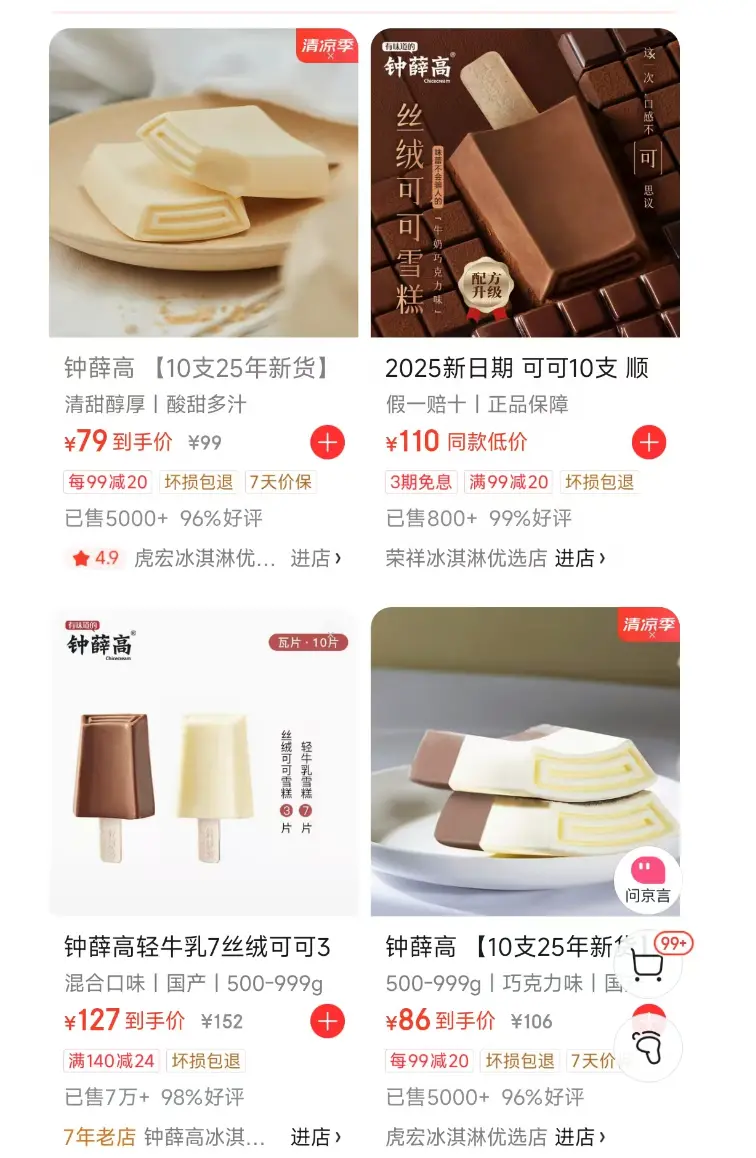Enter 荣祥冰淇淋优选店 via 进店
This screenshot has height=1158, width=756.
click(580, 558)
